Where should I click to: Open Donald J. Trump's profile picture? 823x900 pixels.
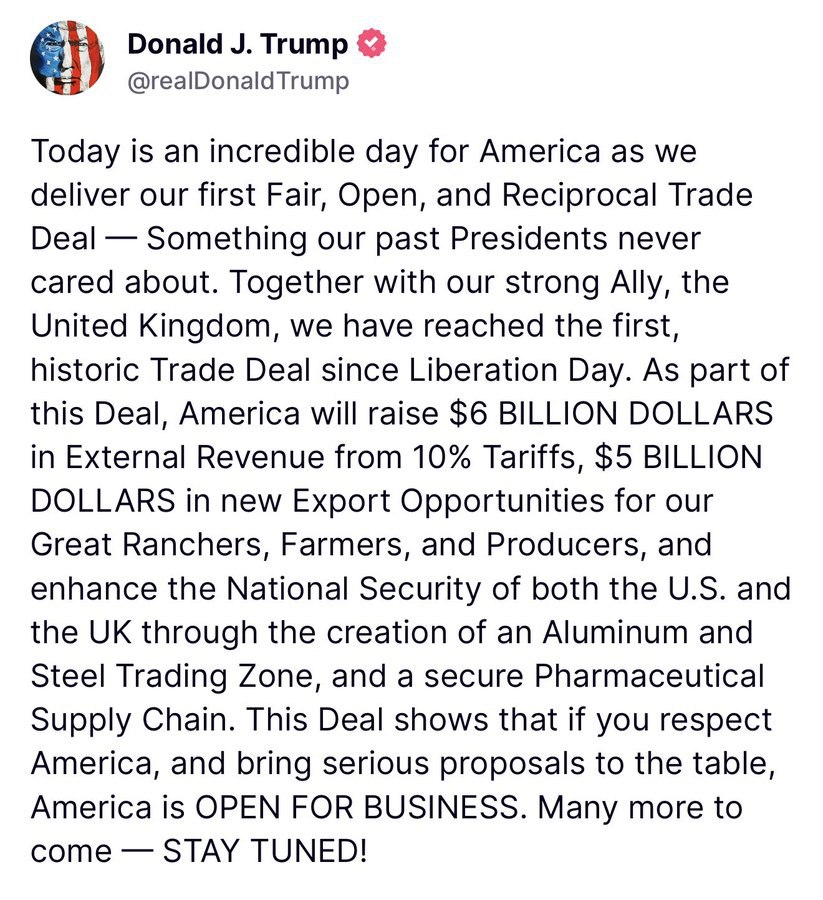[68, 60]
